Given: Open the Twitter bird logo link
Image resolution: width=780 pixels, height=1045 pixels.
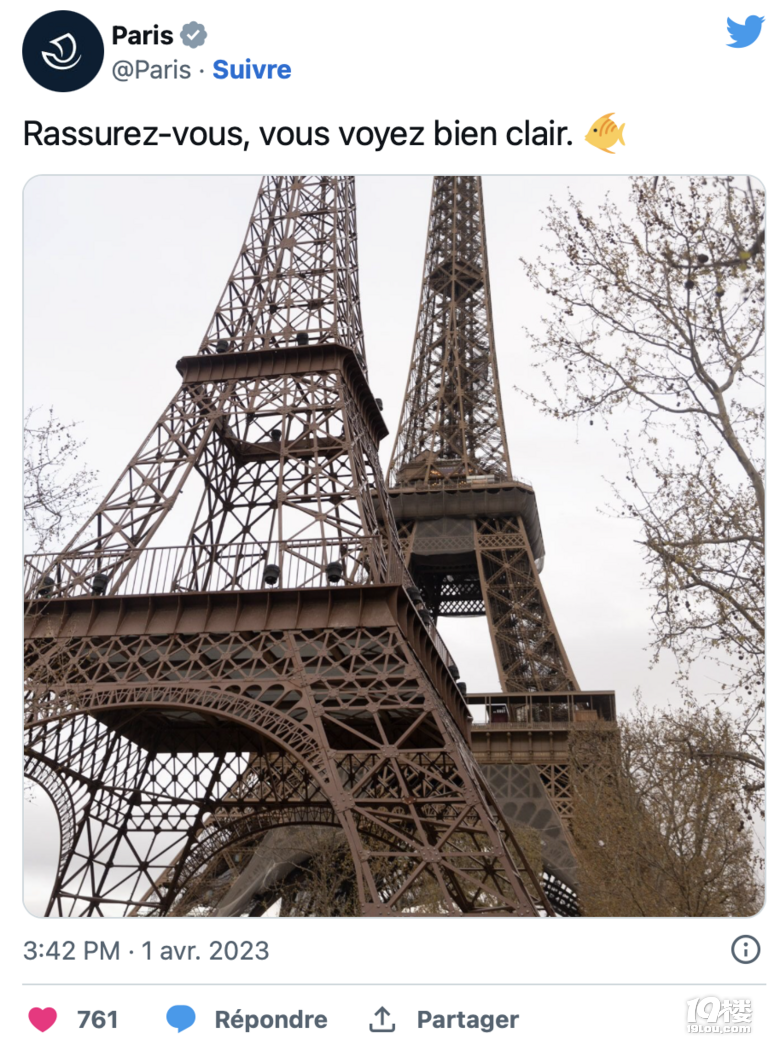Looking at the screenshot, I should click(745, 32).
